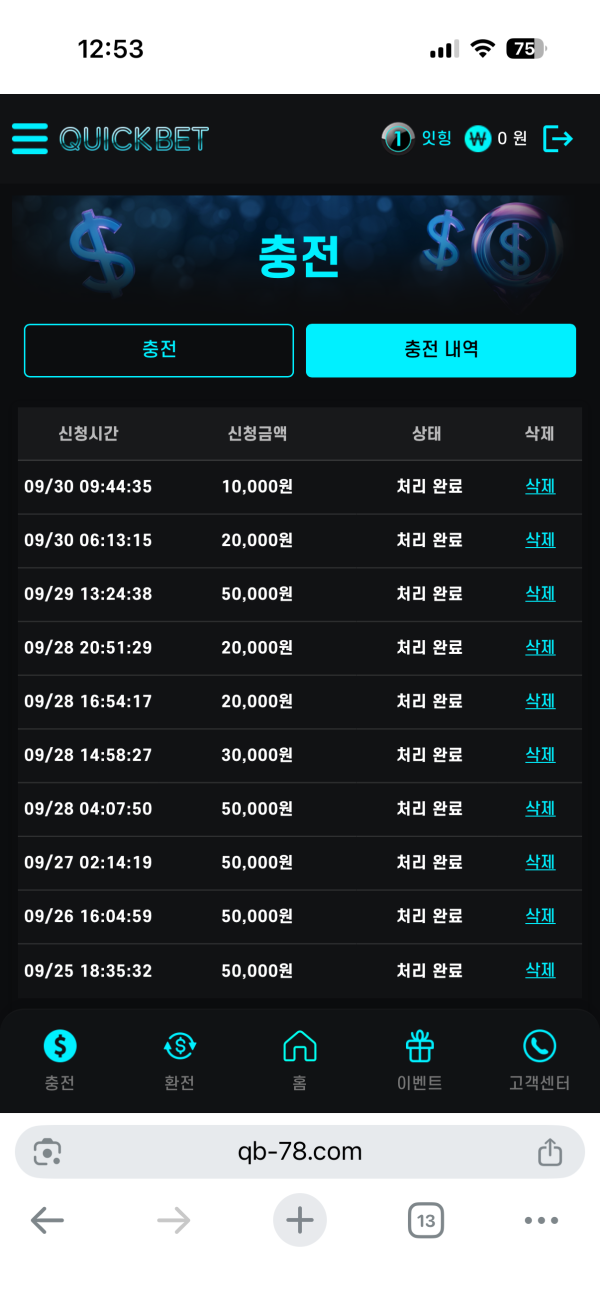Switch to the 충전 tab
Viewport: 600px width, 1304px height.
click(159, 350)
